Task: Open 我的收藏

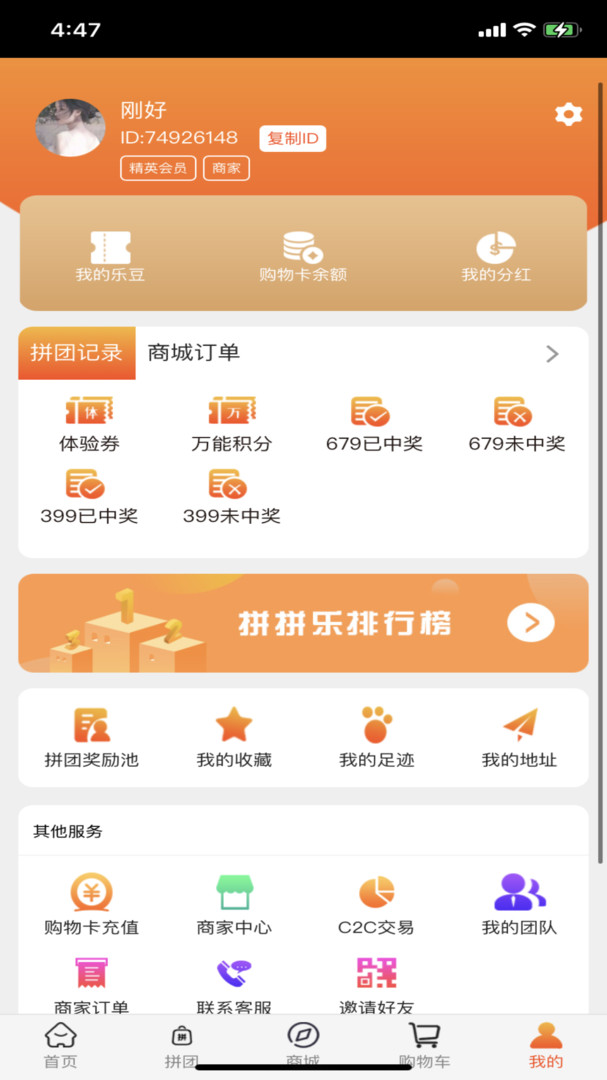Action: click(x=234, y=738)
